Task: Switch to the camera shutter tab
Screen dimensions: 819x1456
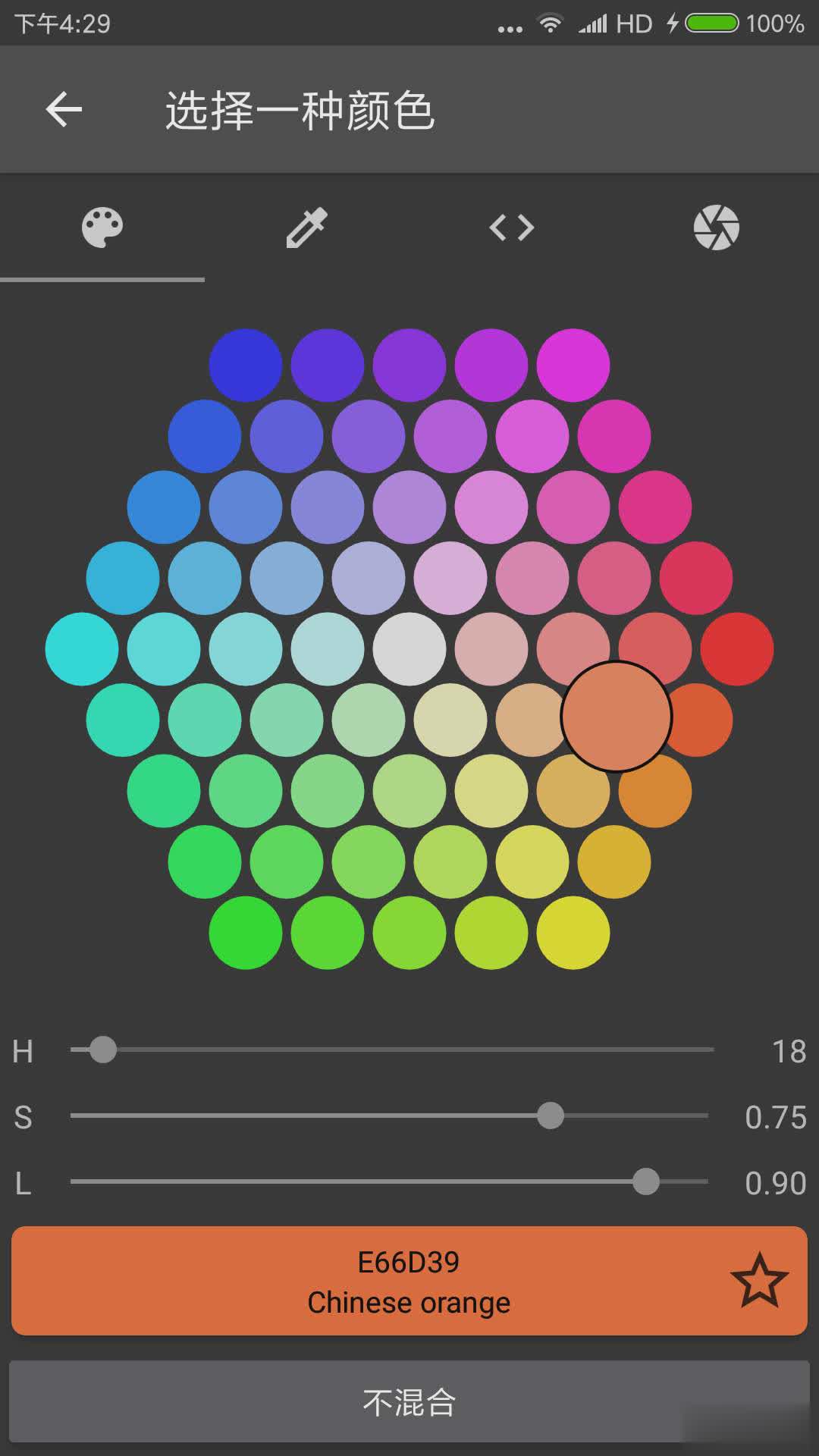Action: click(716, 227)
